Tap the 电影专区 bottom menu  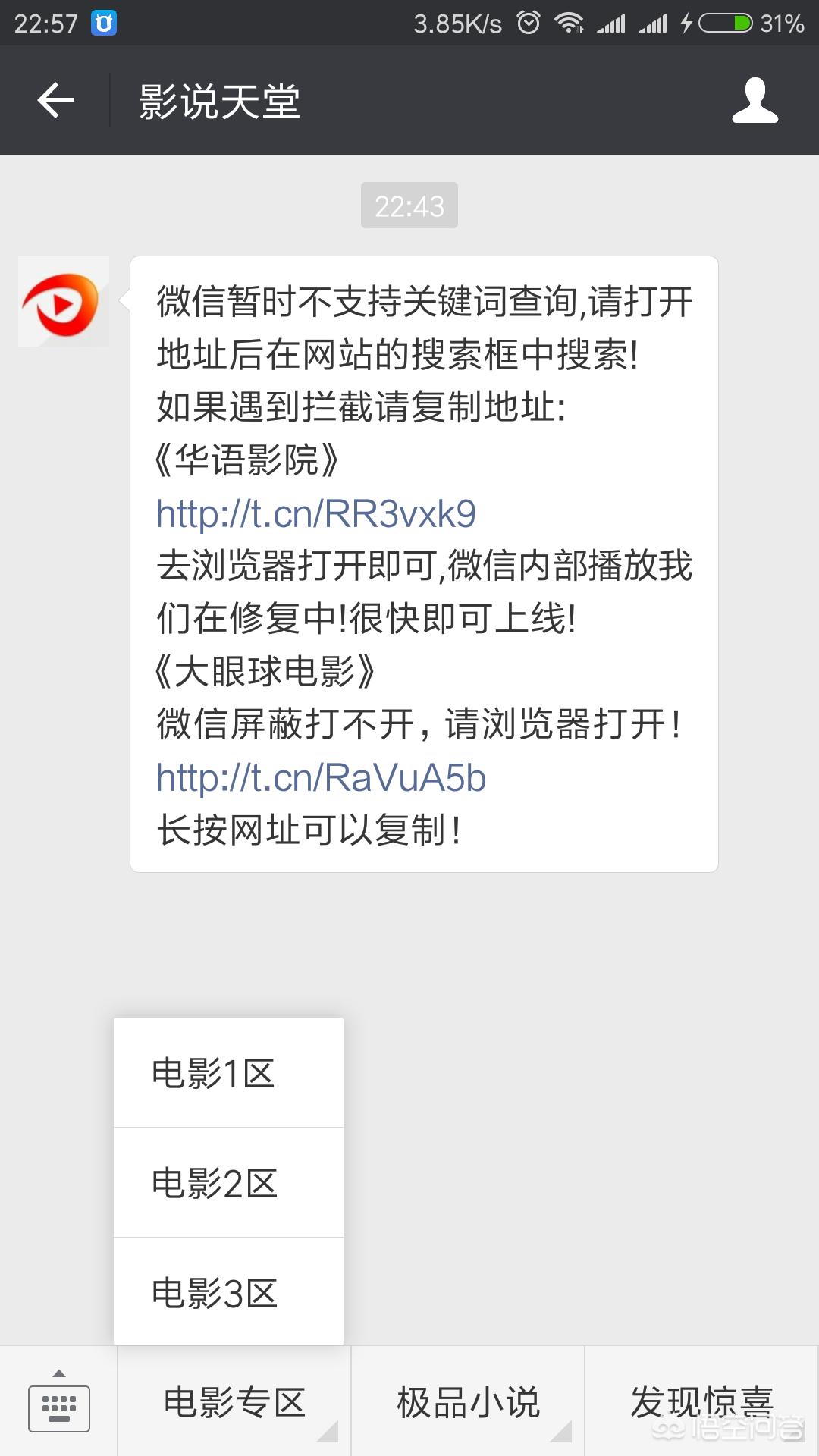pyautogui.click(x=234, y=1401)
